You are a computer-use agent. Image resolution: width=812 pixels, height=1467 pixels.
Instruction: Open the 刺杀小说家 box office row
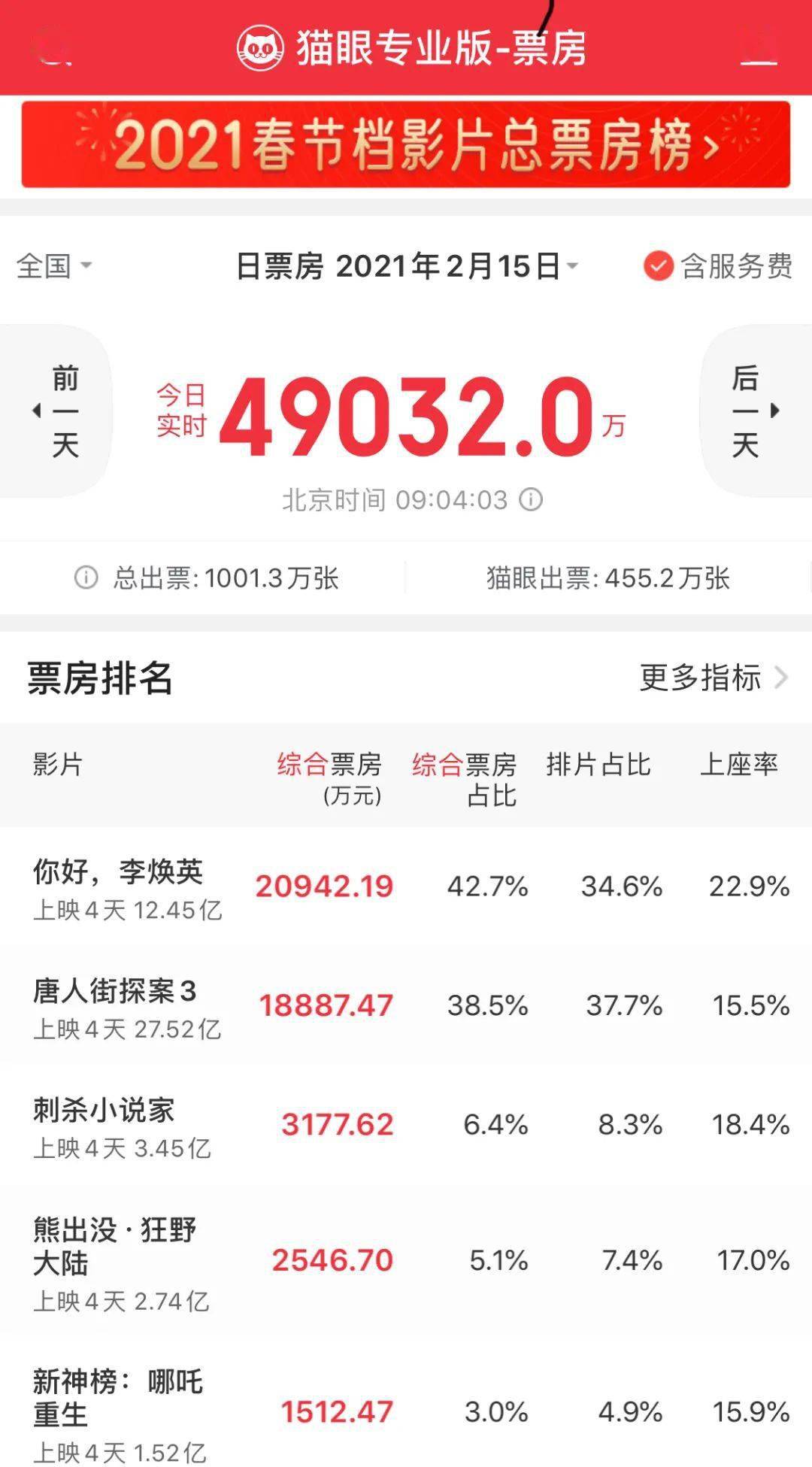pyautogui.click(x=406, y=1125)
